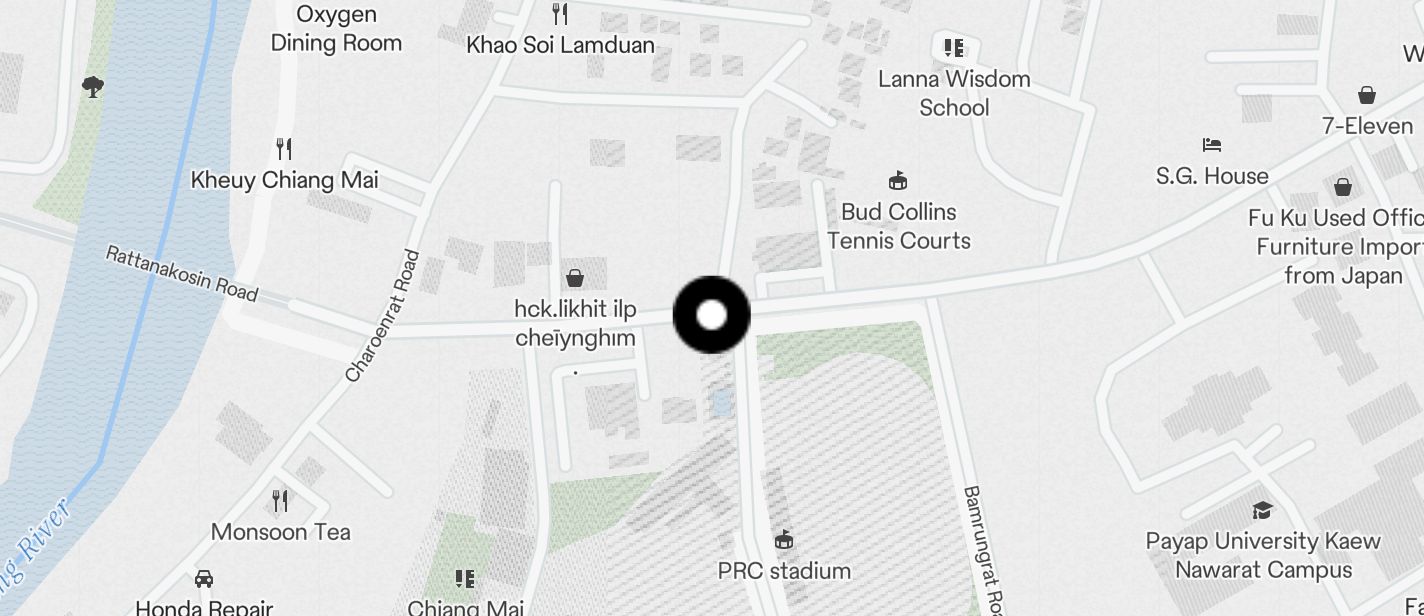Select the S.G. House lodging marker
Image resolution: width=1424 pixels, height=616 pixels.
[x=1212, y=146]
